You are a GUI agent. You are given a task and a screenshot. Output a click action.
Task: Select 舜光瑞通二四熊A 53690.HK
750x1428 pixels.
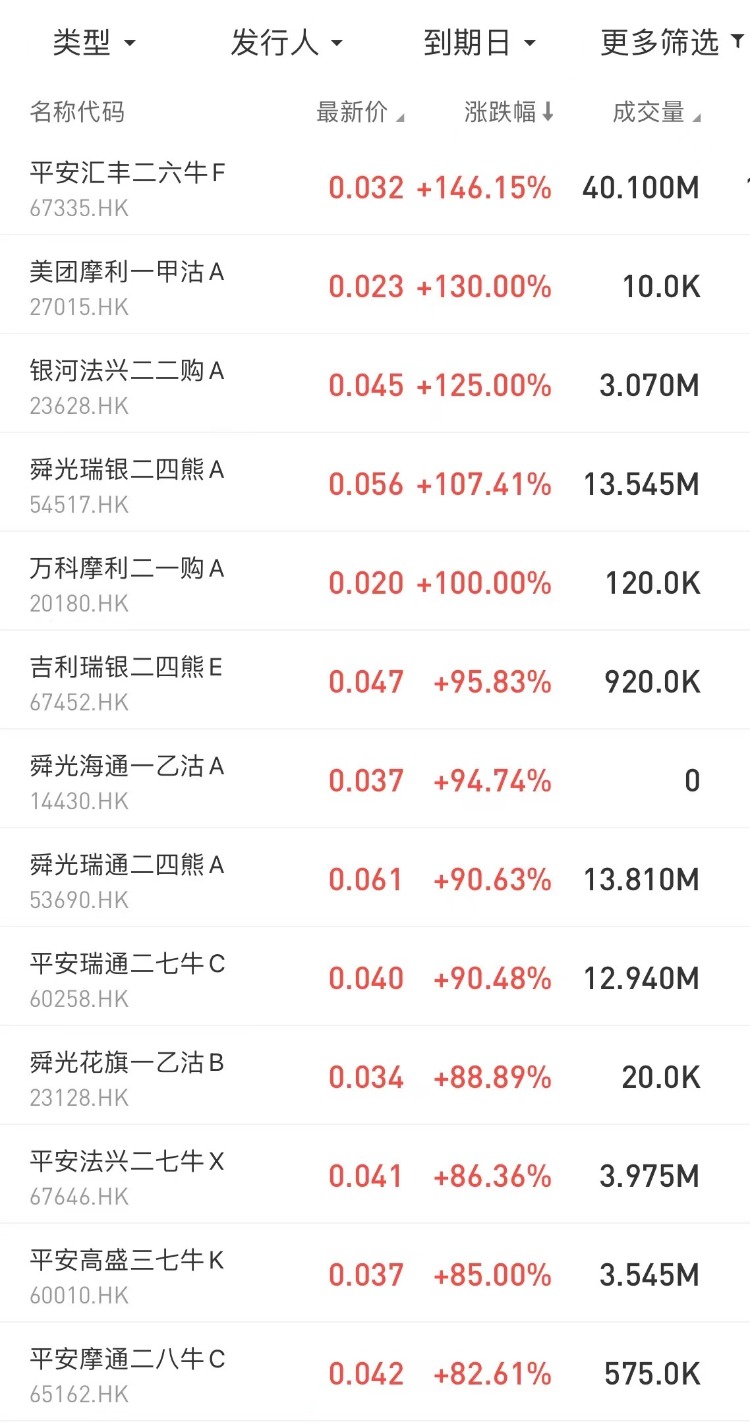click(375, 879)
